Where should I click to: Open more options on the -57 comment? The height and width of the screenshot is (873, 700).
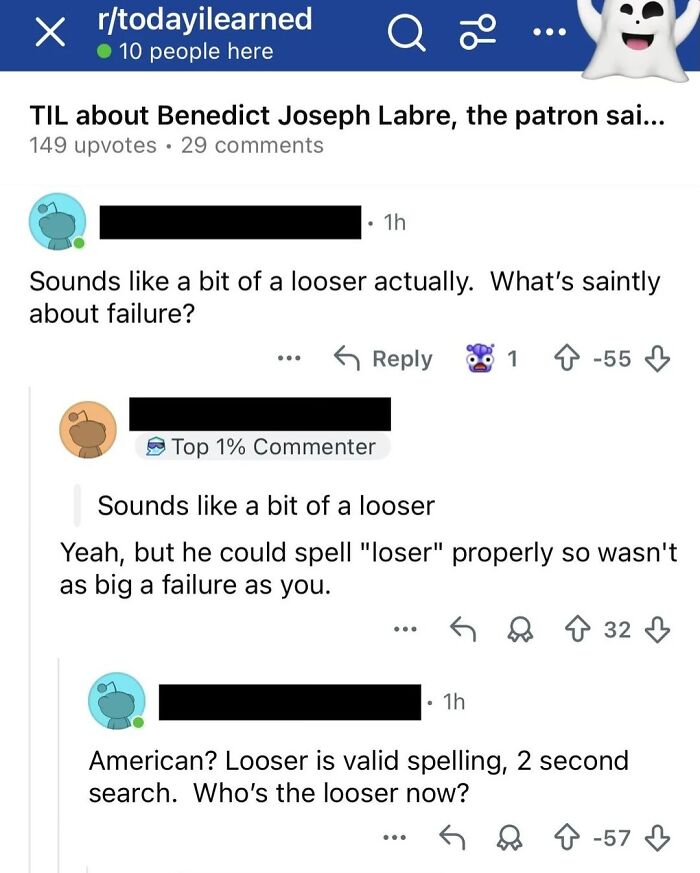point(395,838)
